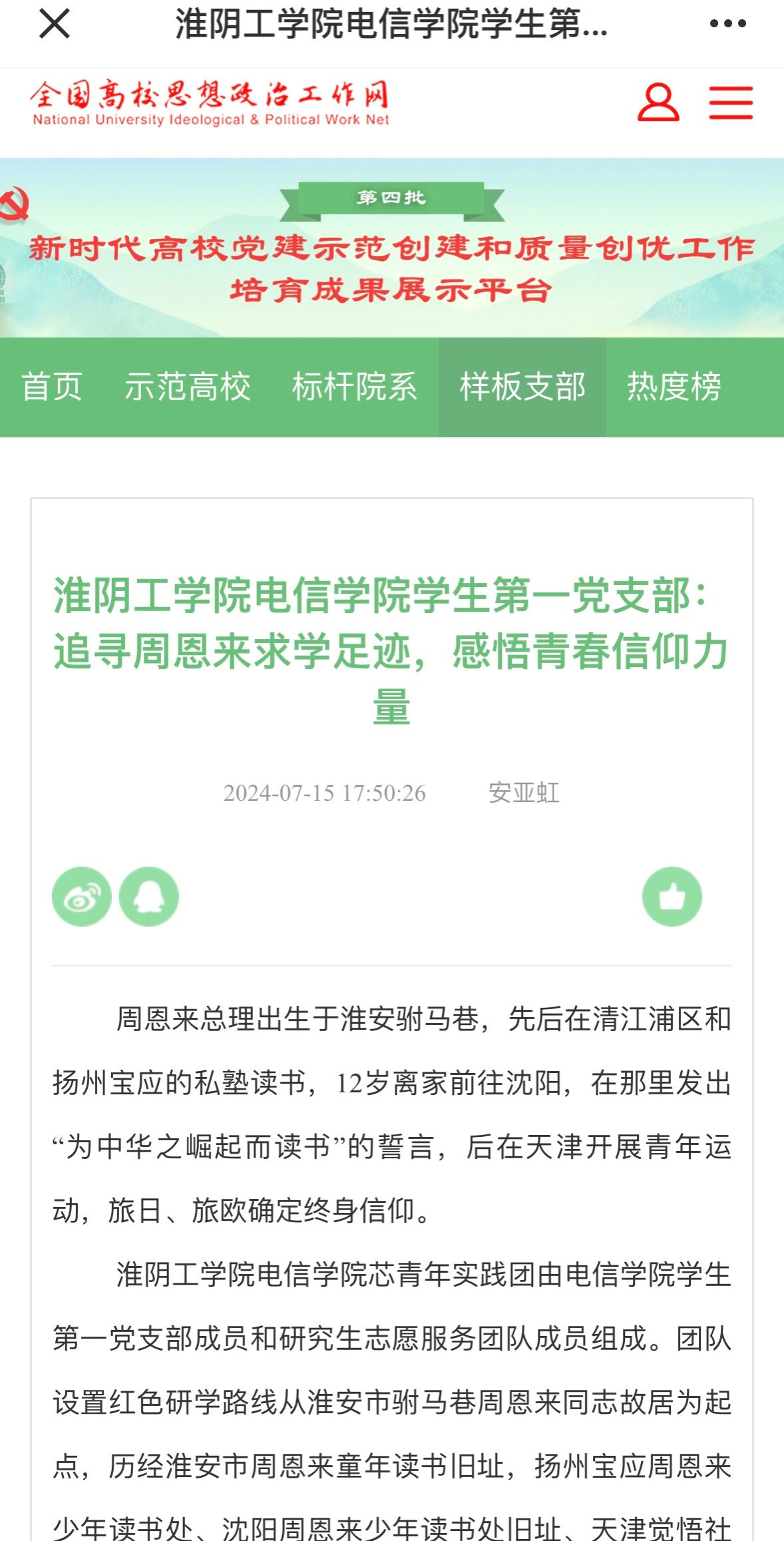View the 热度榜 tab

674,387
